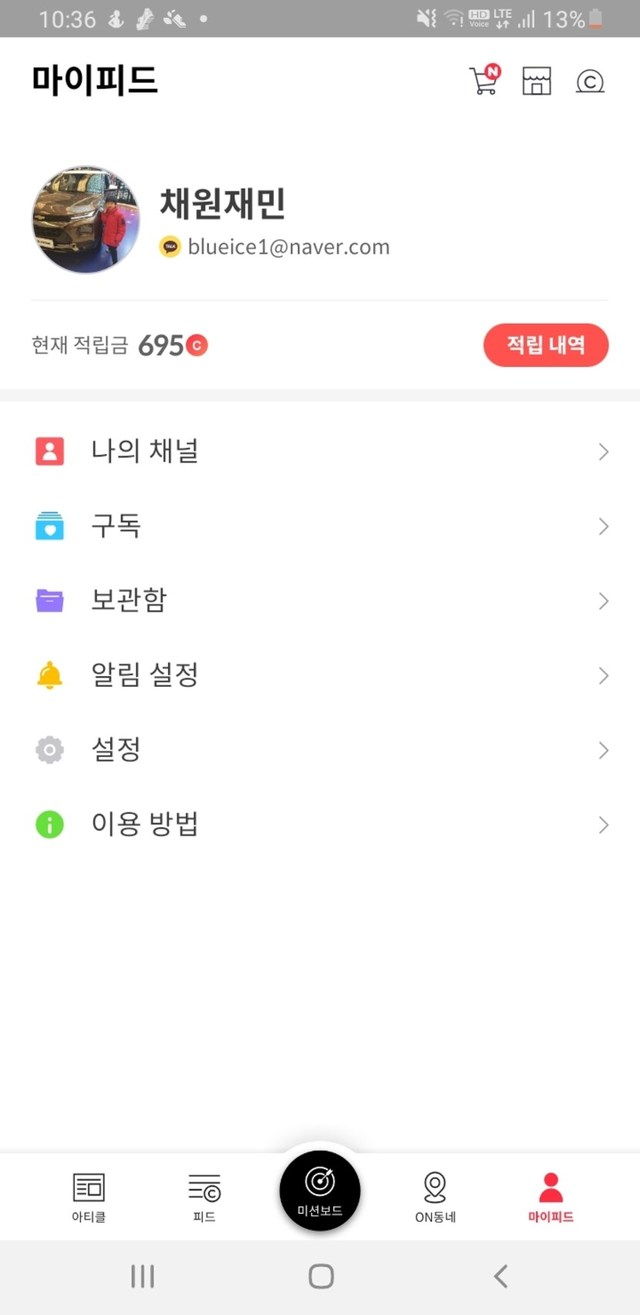Open the store icon in the top bar
The image size is (640, 1315).
[x=537, y=81]
